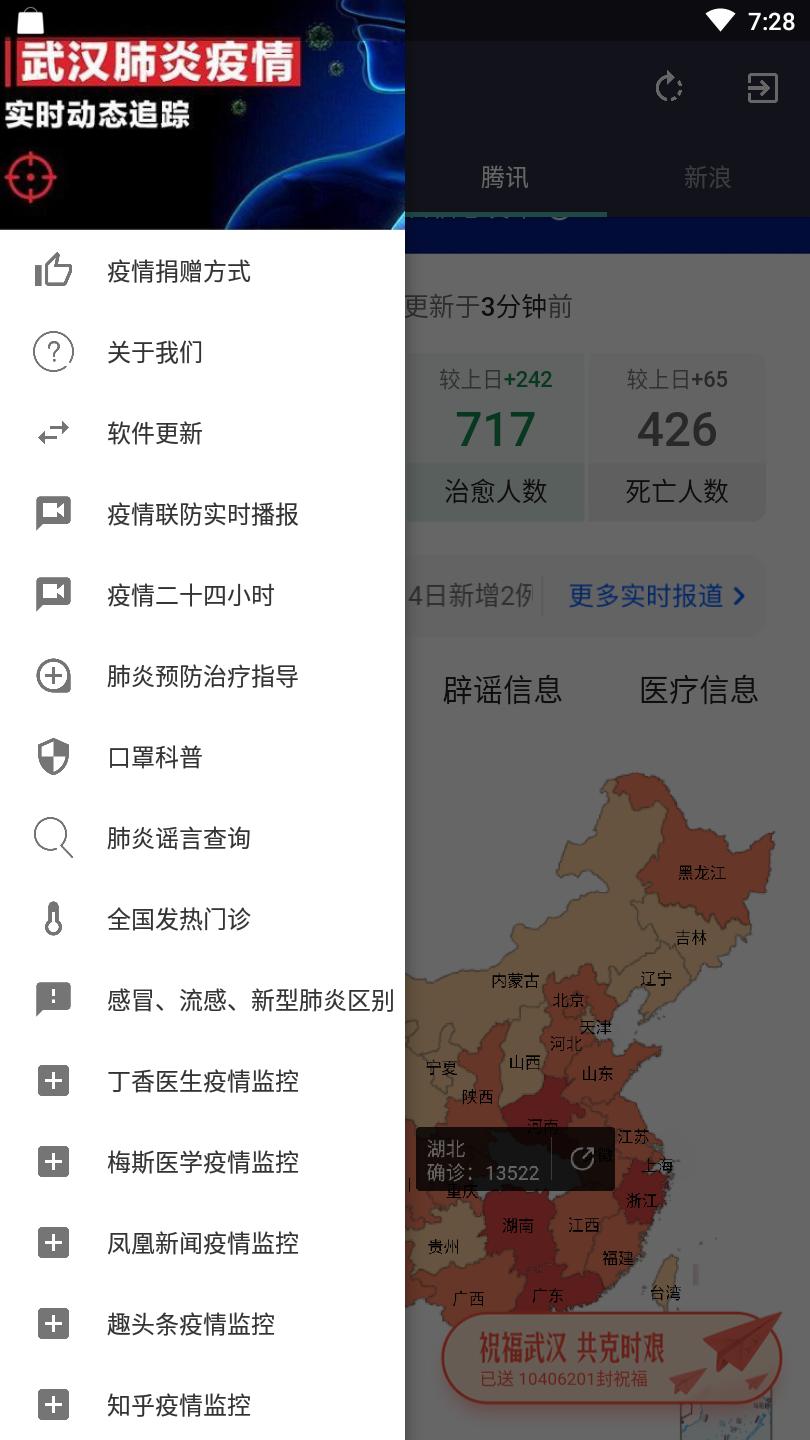This screenshot has width=810, height=1440.
Task: Tap the exit icon in top bar
Action: [x=762, y=88]
